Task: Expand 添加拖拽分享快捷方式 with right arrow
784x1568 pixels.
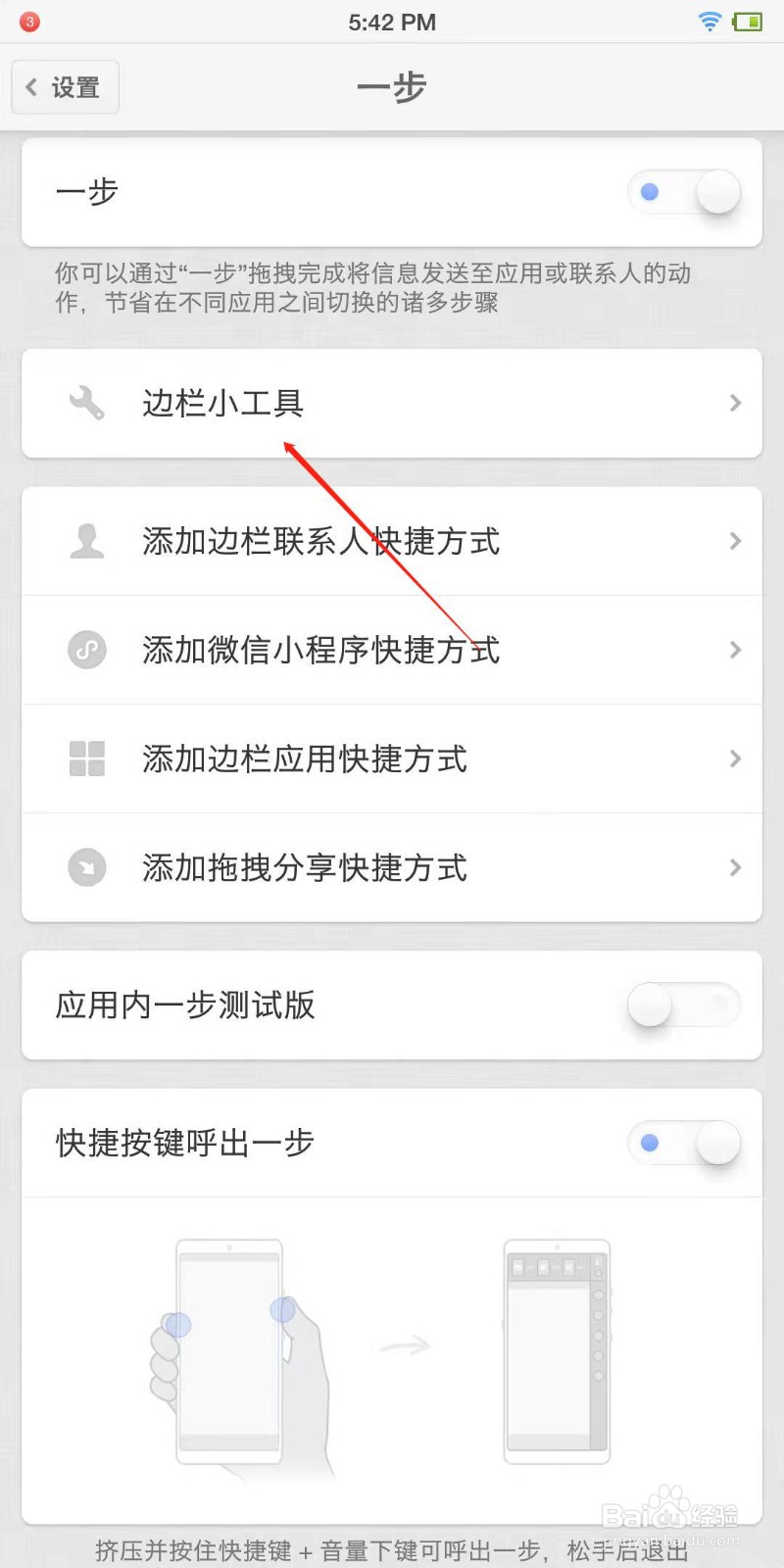Action: [x=735, y=867]
